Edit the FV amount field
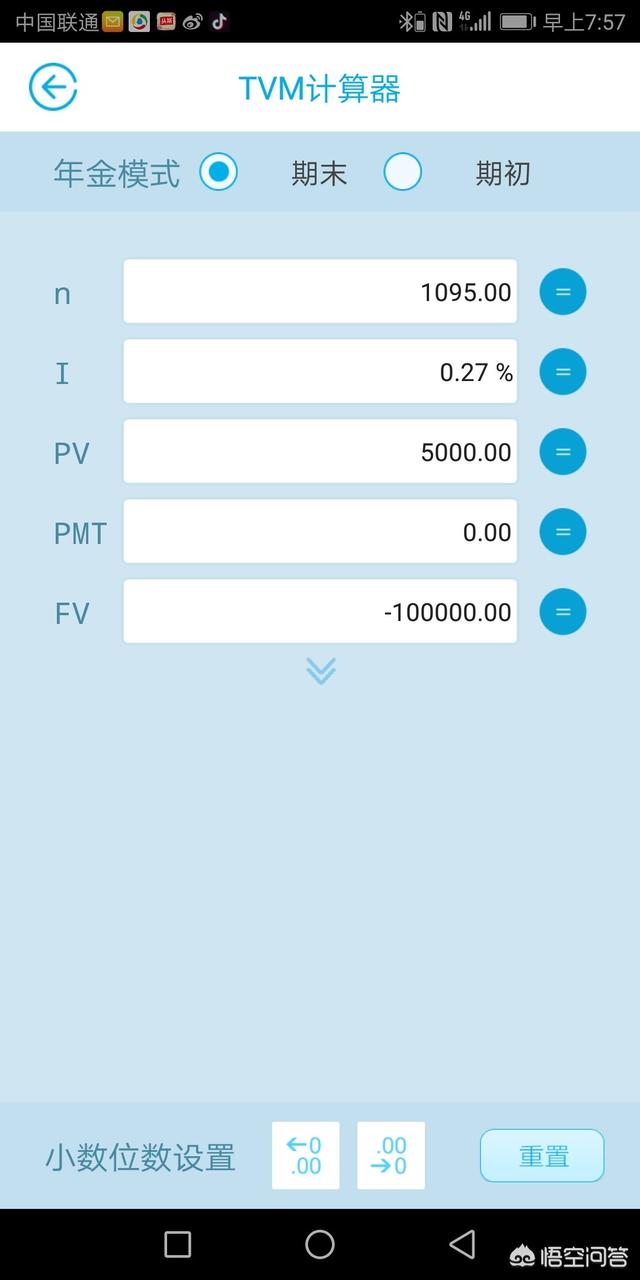 pyautogui.click(x=320, y=612)
